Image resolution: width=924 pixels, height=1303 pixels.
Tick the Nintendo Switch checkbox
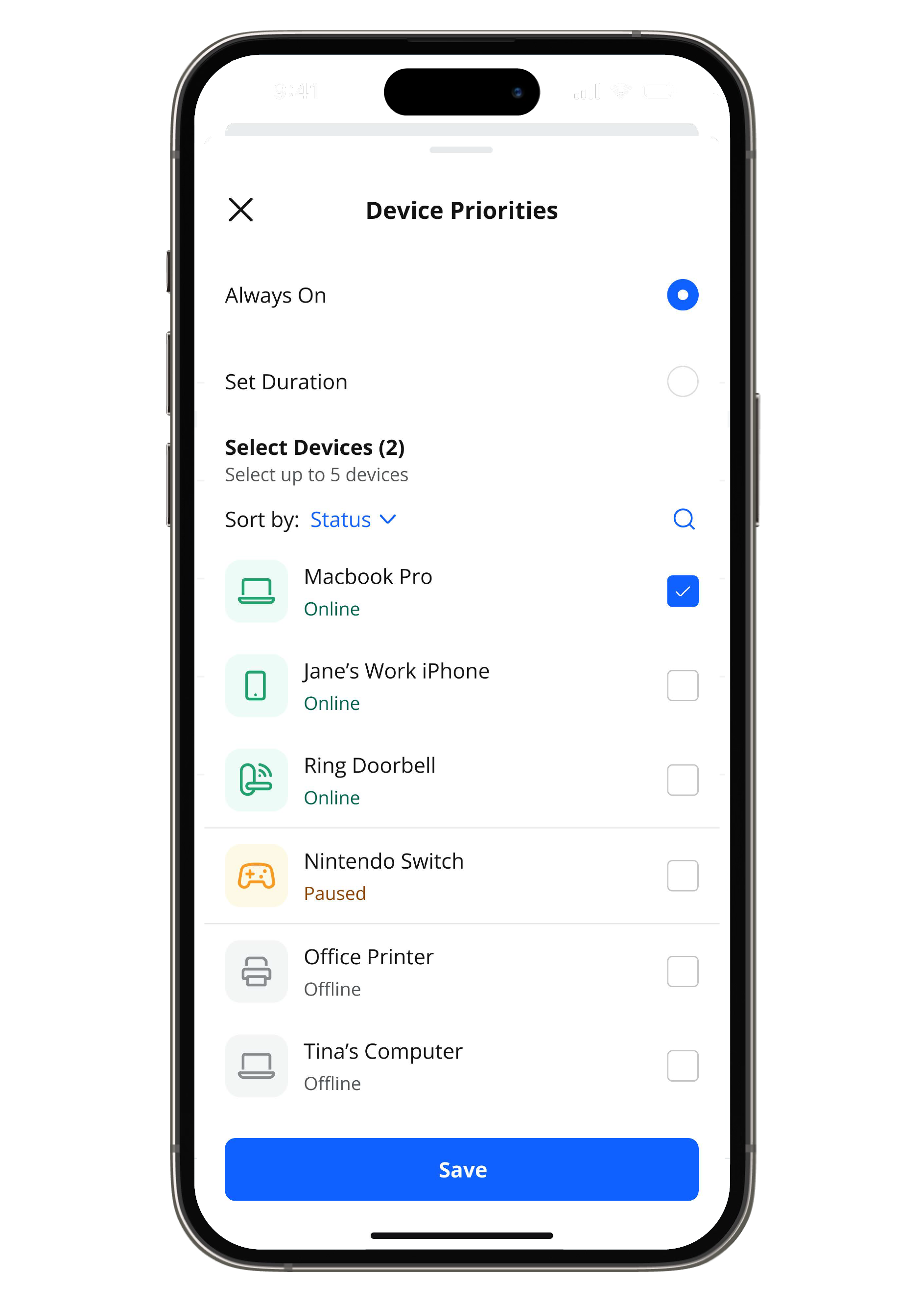pyautogui.click(x=682, y=876)
